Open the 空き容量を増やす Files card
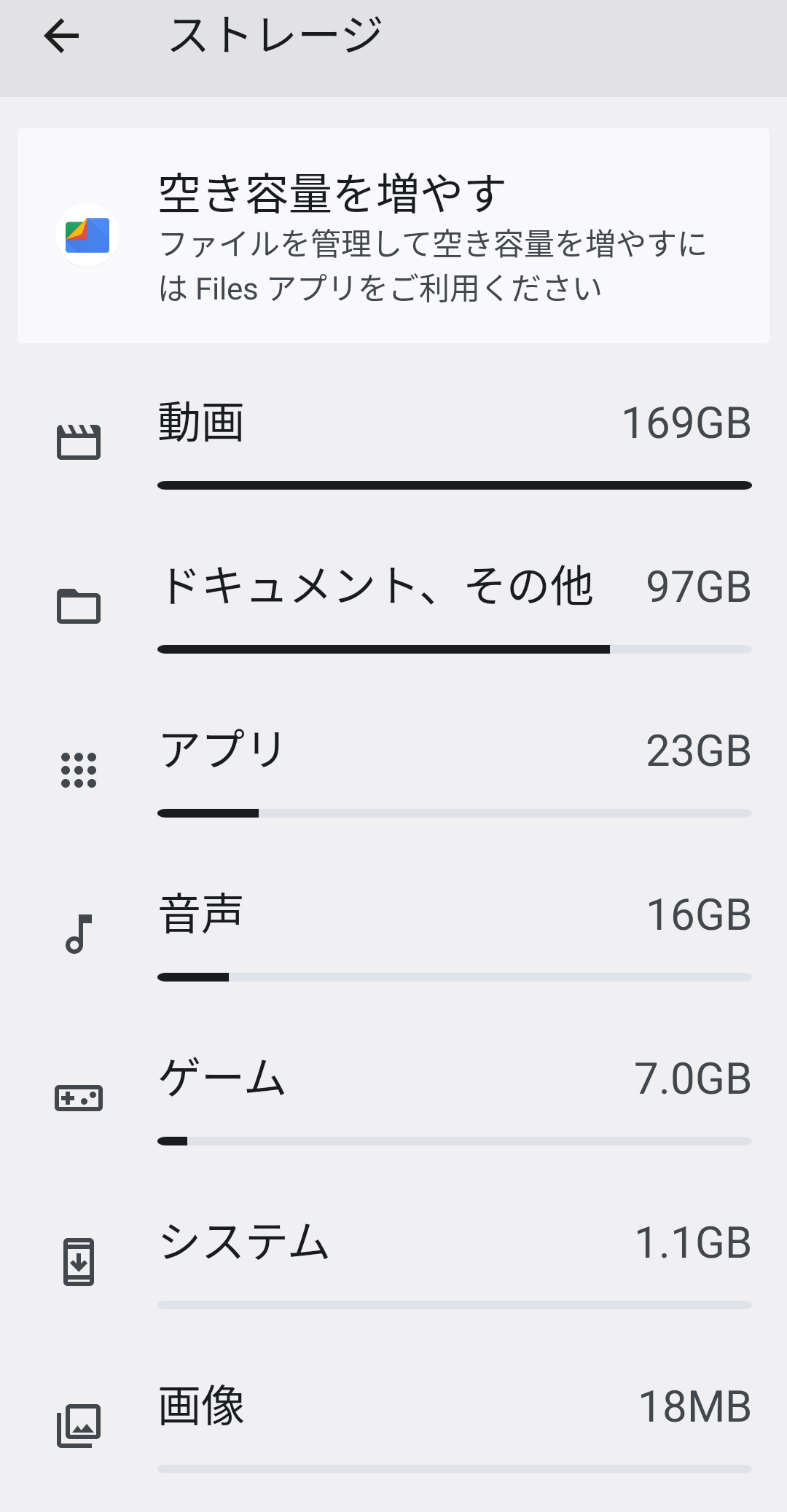Screen dimensions: 787x1512 393,236
